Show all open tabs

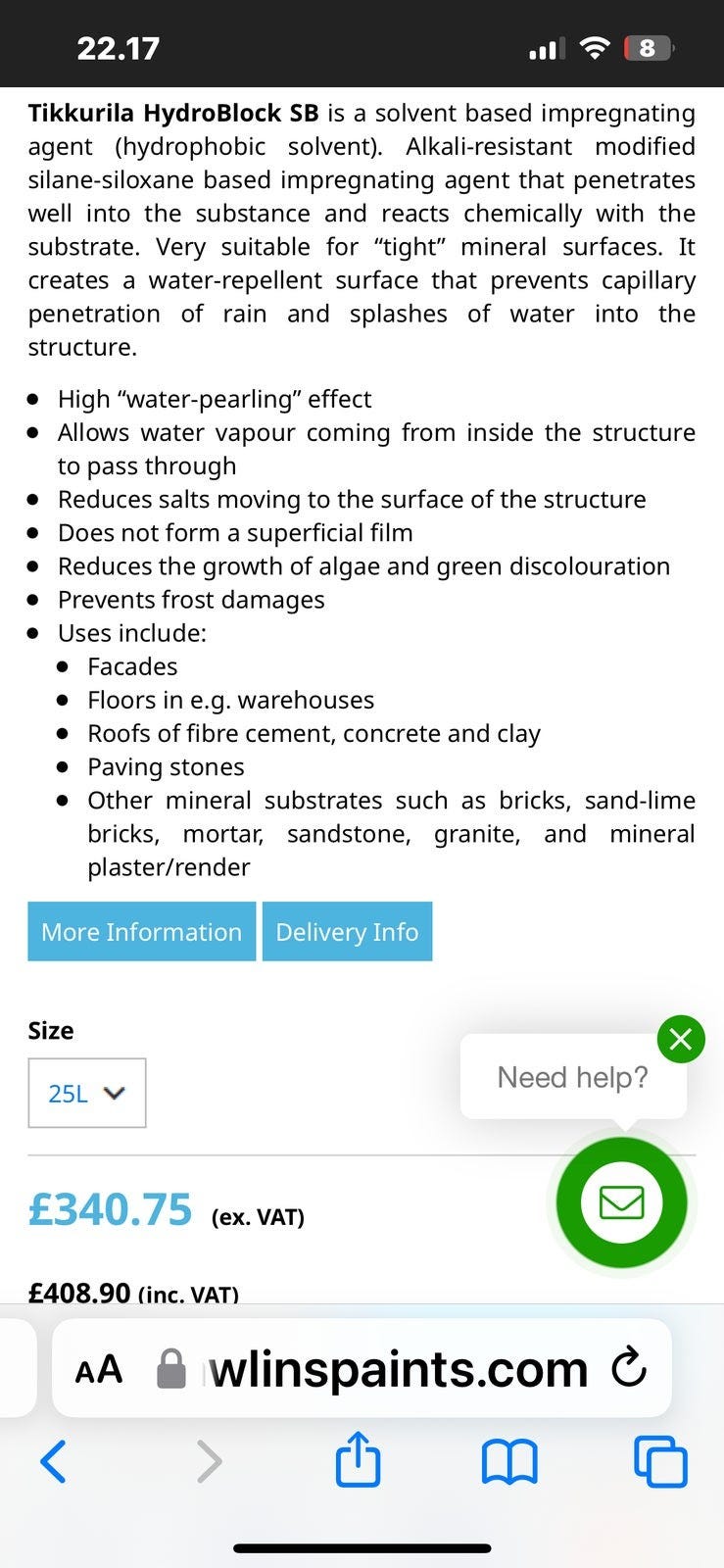pyautogui.click(x=661, y=1461)
